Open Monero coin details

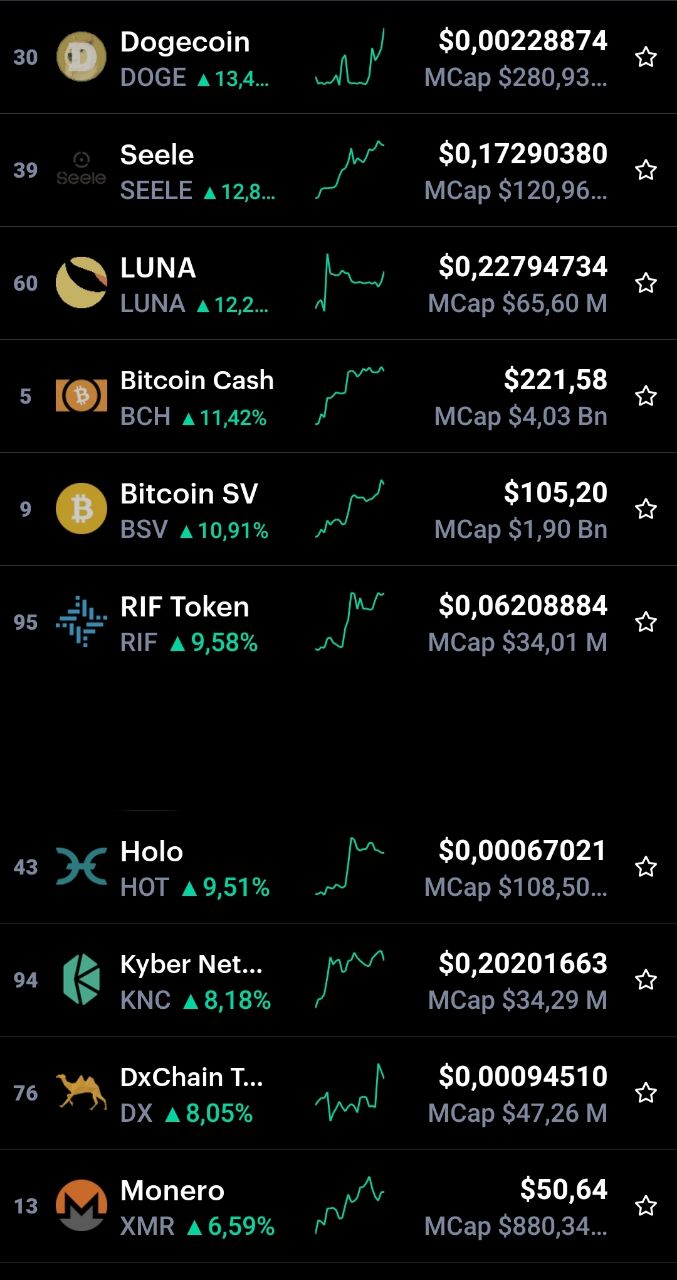tap(338, 1206)
